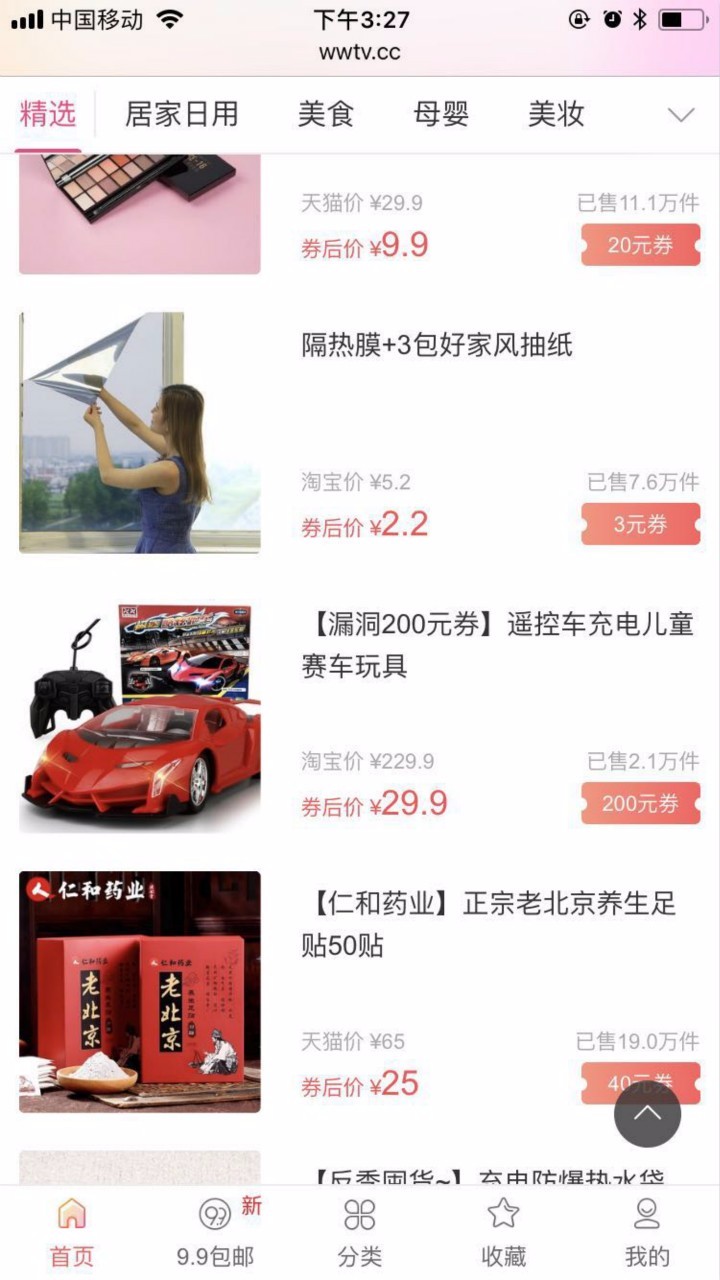The width and height of the screenshot is (720, 1280).
Task: Open the 居家日用 category tab
Action: pyautogui.click(x=181, y=114)
